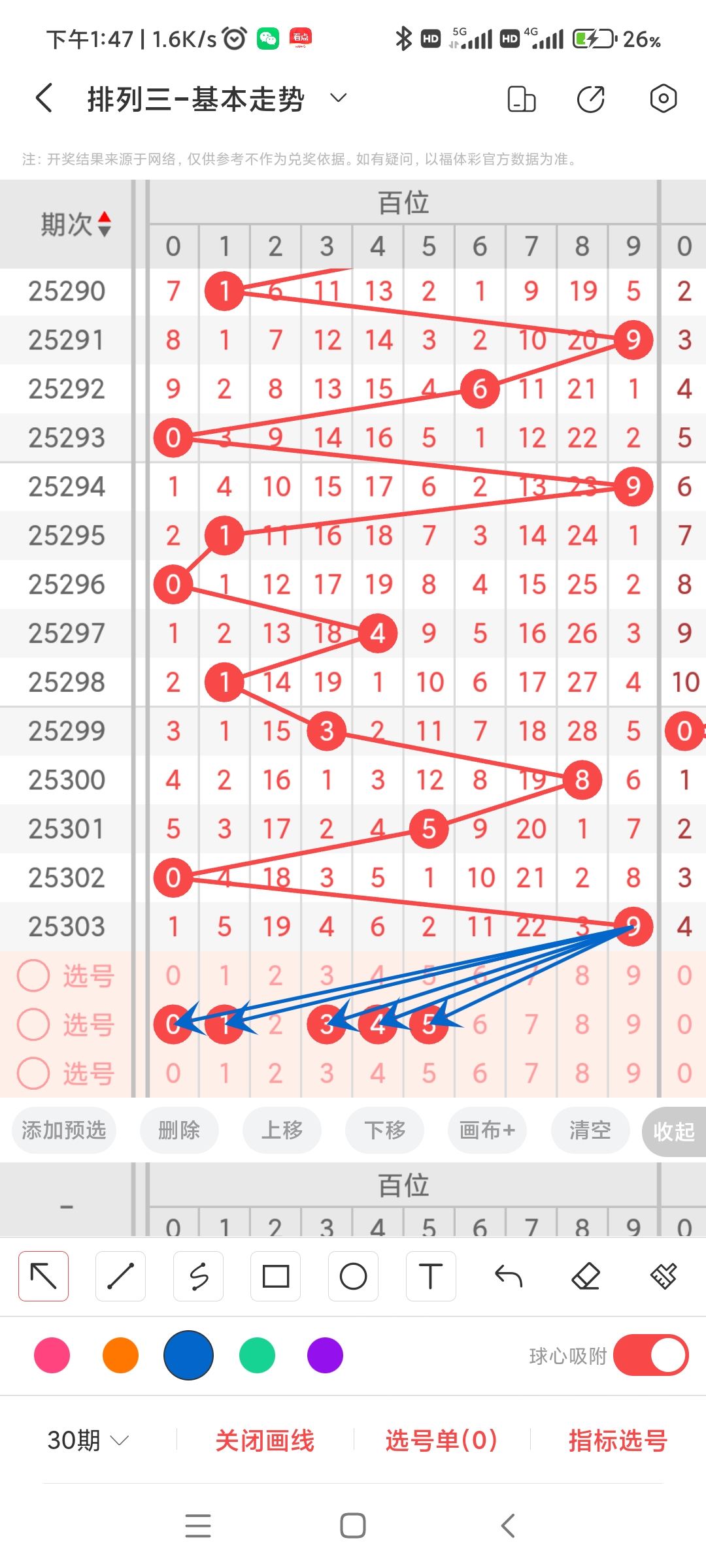706x1568 pixels.
Task: Tap 关闭画线 to exit drawing mode
Action: pos(265,1440)
